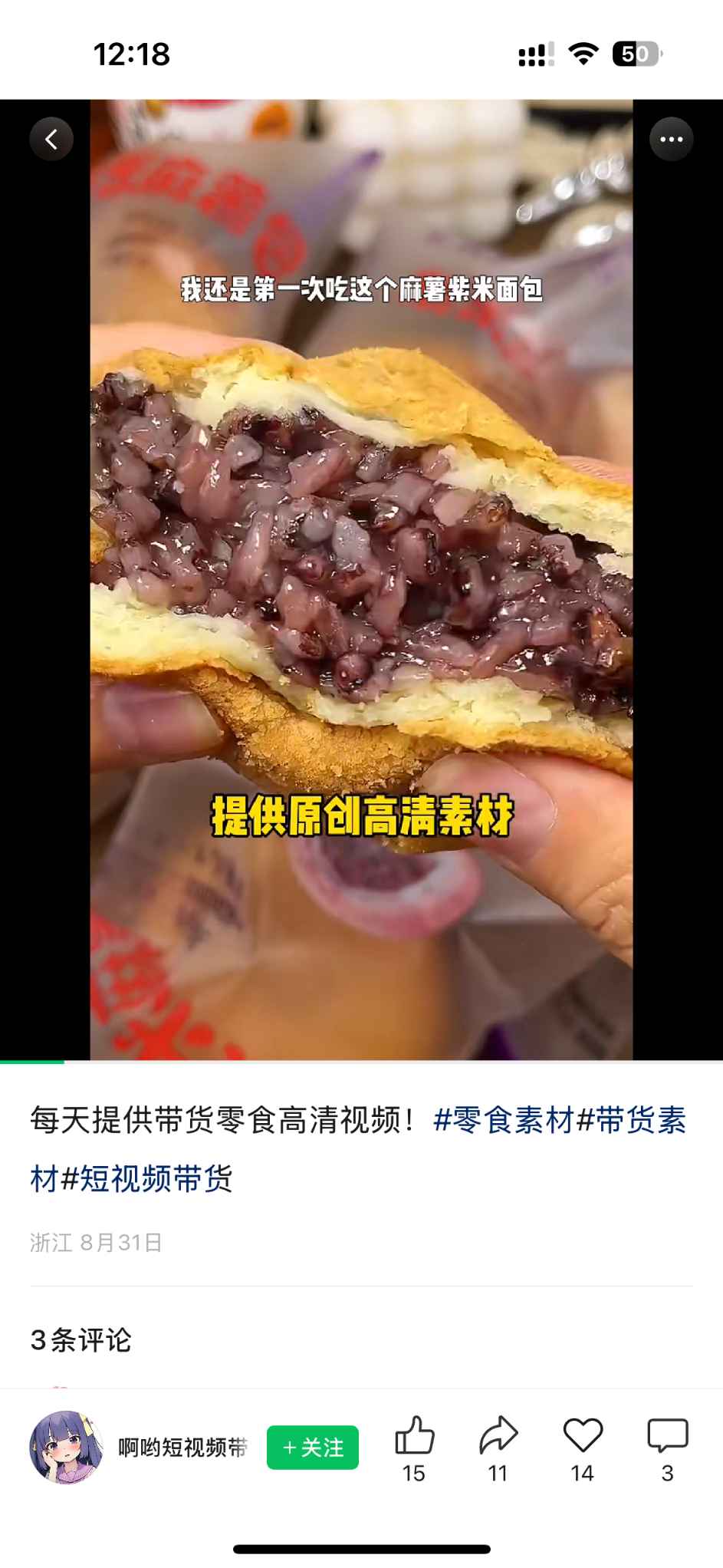723x1568 pixels.
Task: Open the #带货素材 hashtag
Action: pyautogui.click(x=631, y=1121)
